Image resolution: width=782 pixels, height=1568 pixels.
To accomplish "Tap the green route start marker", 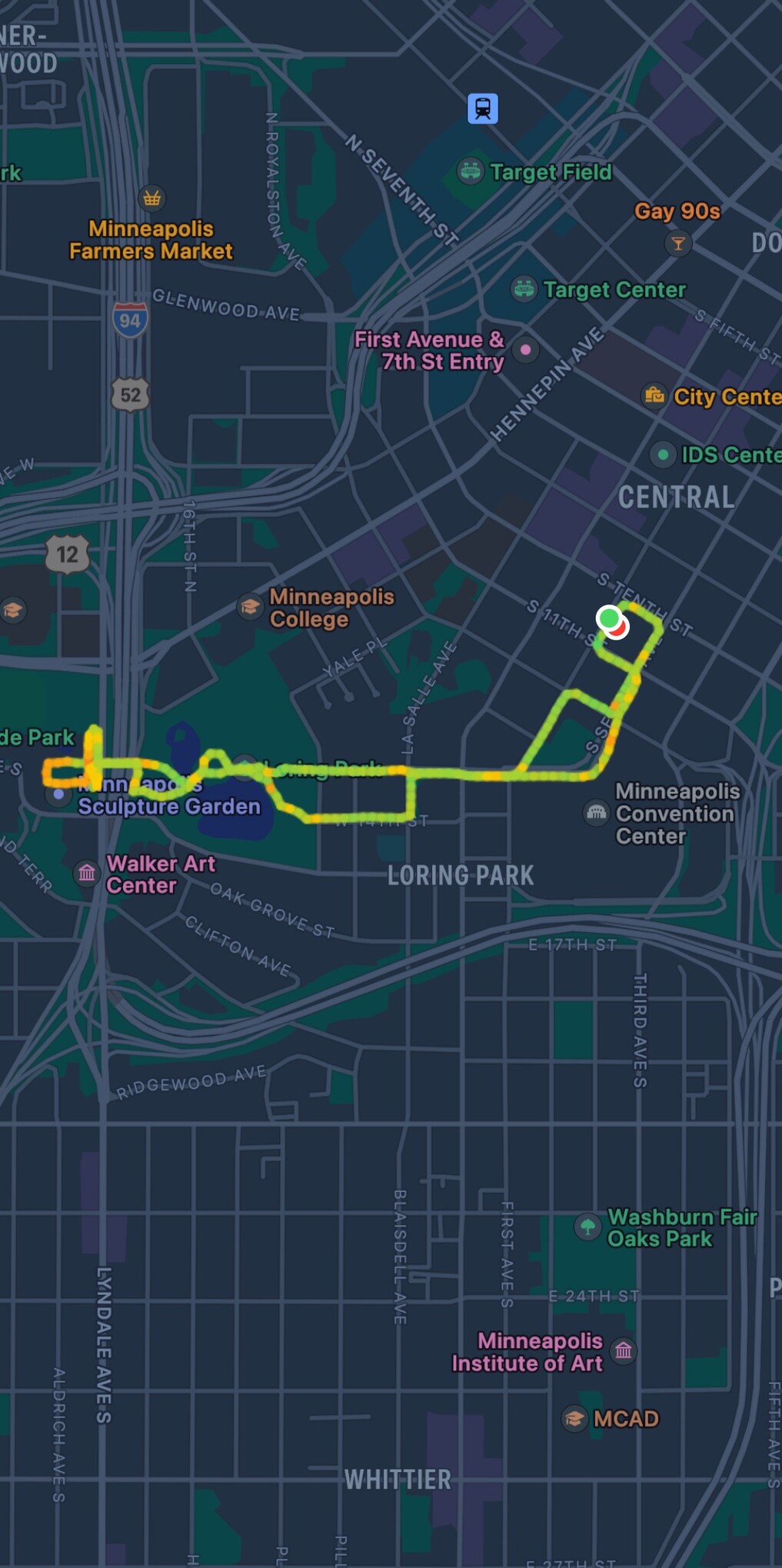I will pos(609,618).
